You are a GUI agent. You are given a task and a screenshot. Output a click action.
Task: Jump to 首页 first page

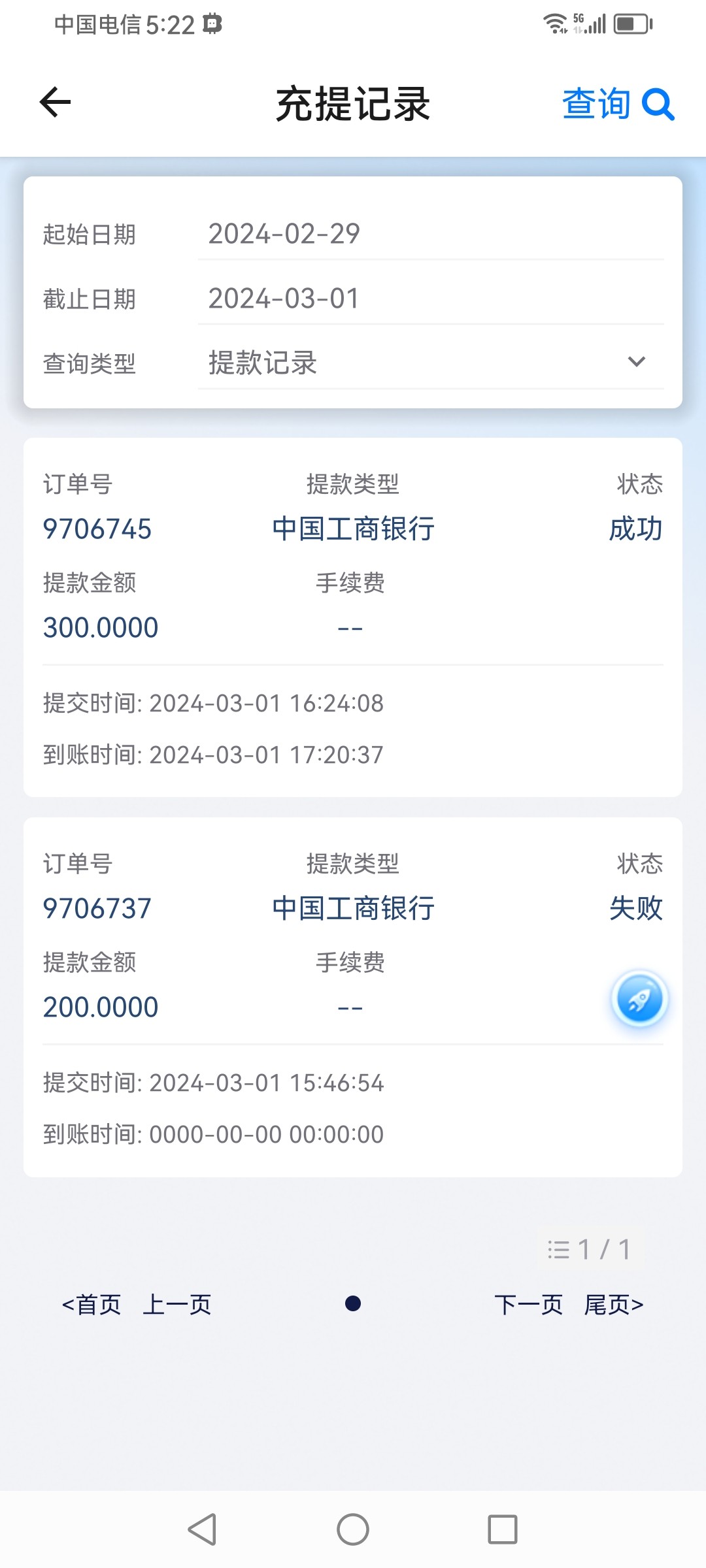click(92, 1305)
